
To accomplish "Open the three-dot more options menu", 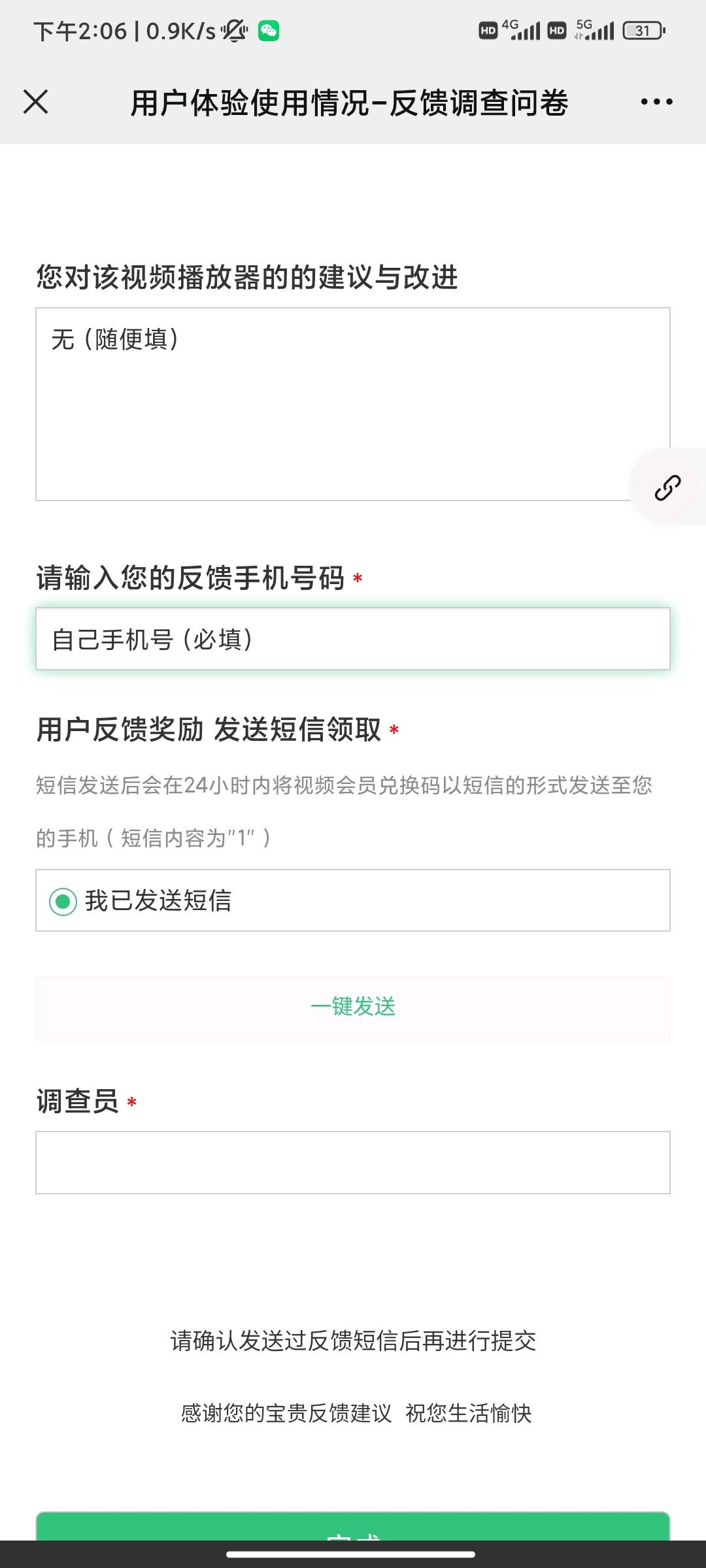I will (656, 102).
